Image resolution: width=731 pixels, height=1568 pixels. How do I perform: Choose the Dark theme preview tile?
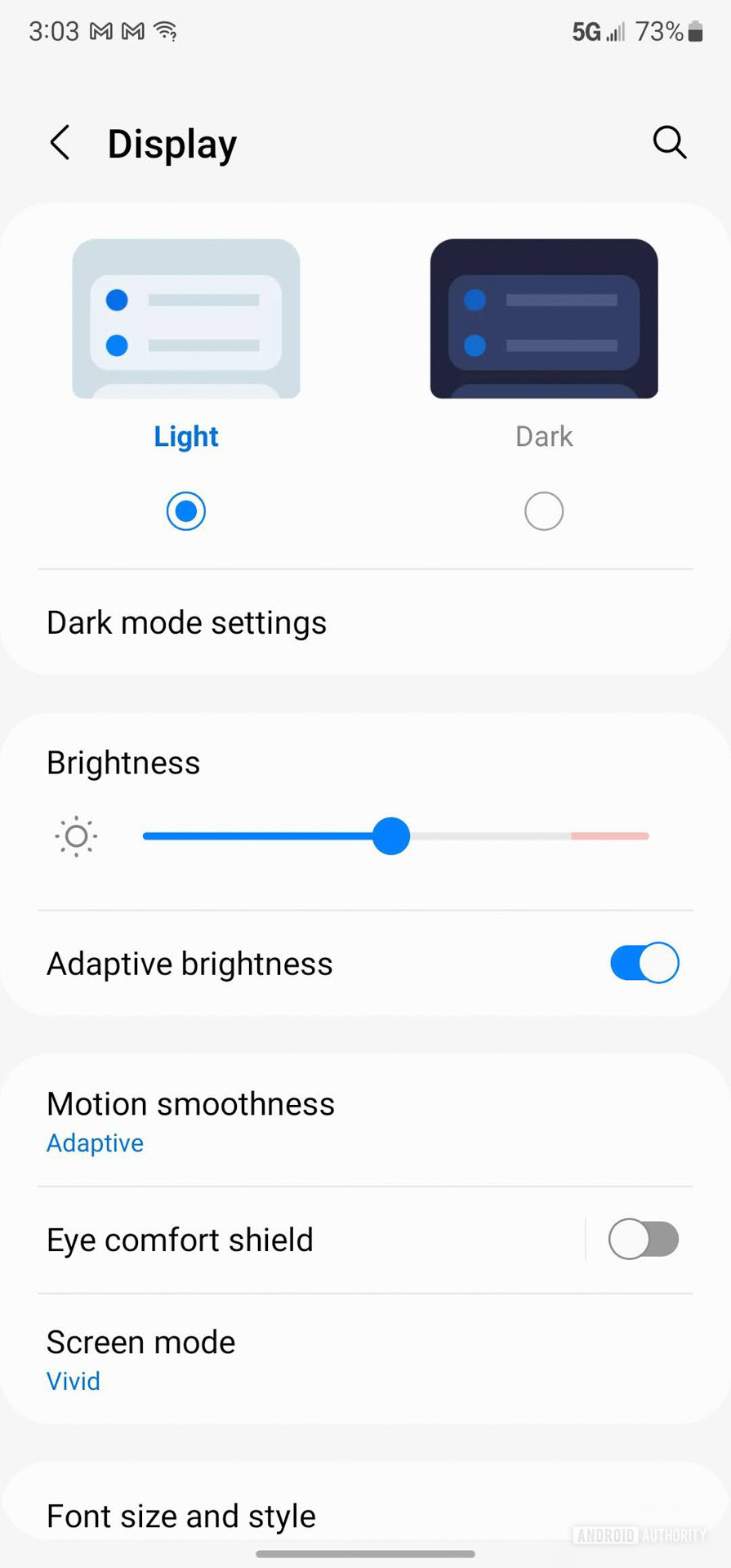point(544,318)
